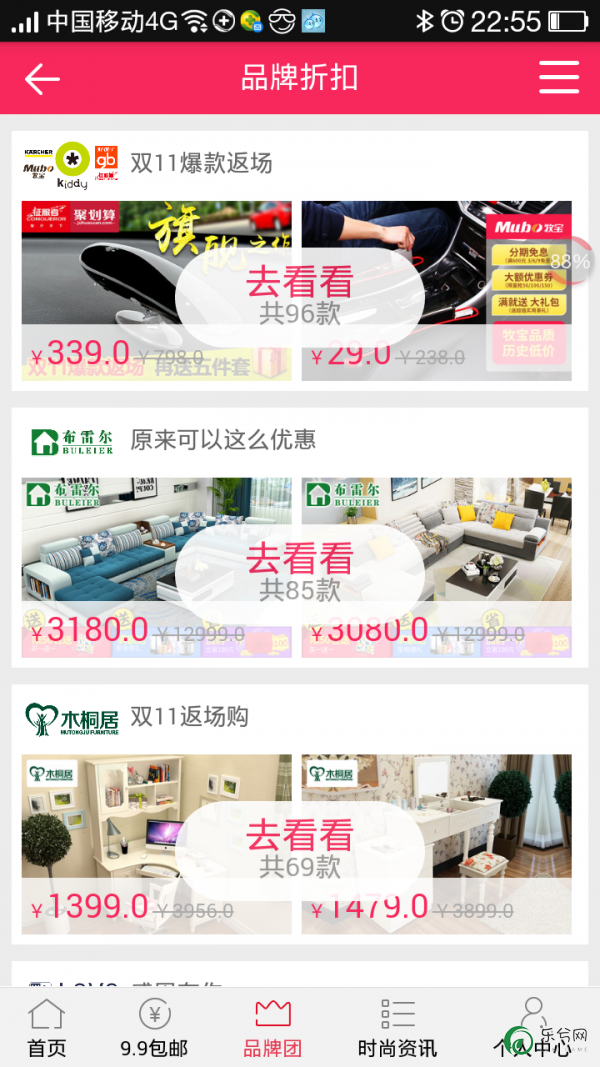Go to the 个人中心 tab

532,1028
